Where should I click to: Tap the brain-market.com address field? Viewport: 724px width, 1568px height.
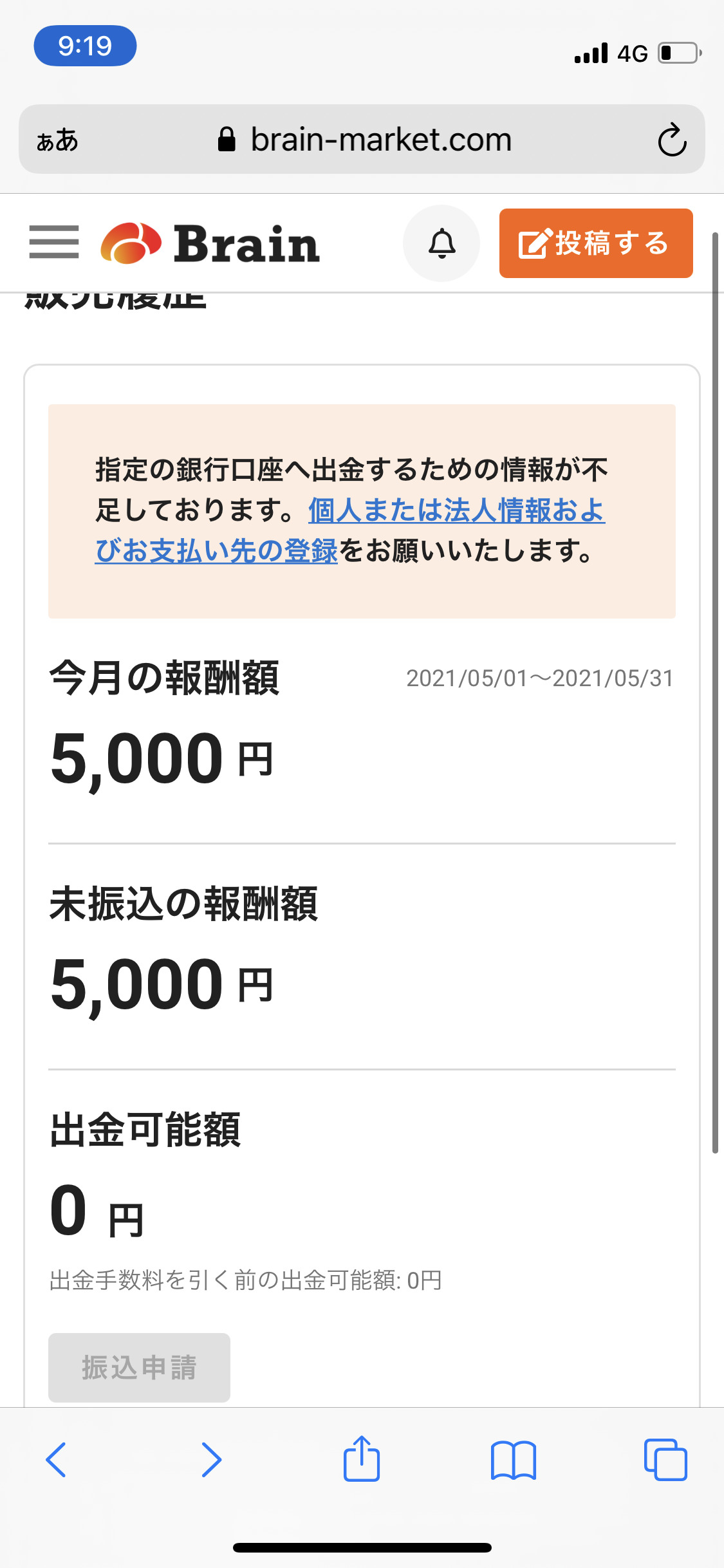point(364,140)
